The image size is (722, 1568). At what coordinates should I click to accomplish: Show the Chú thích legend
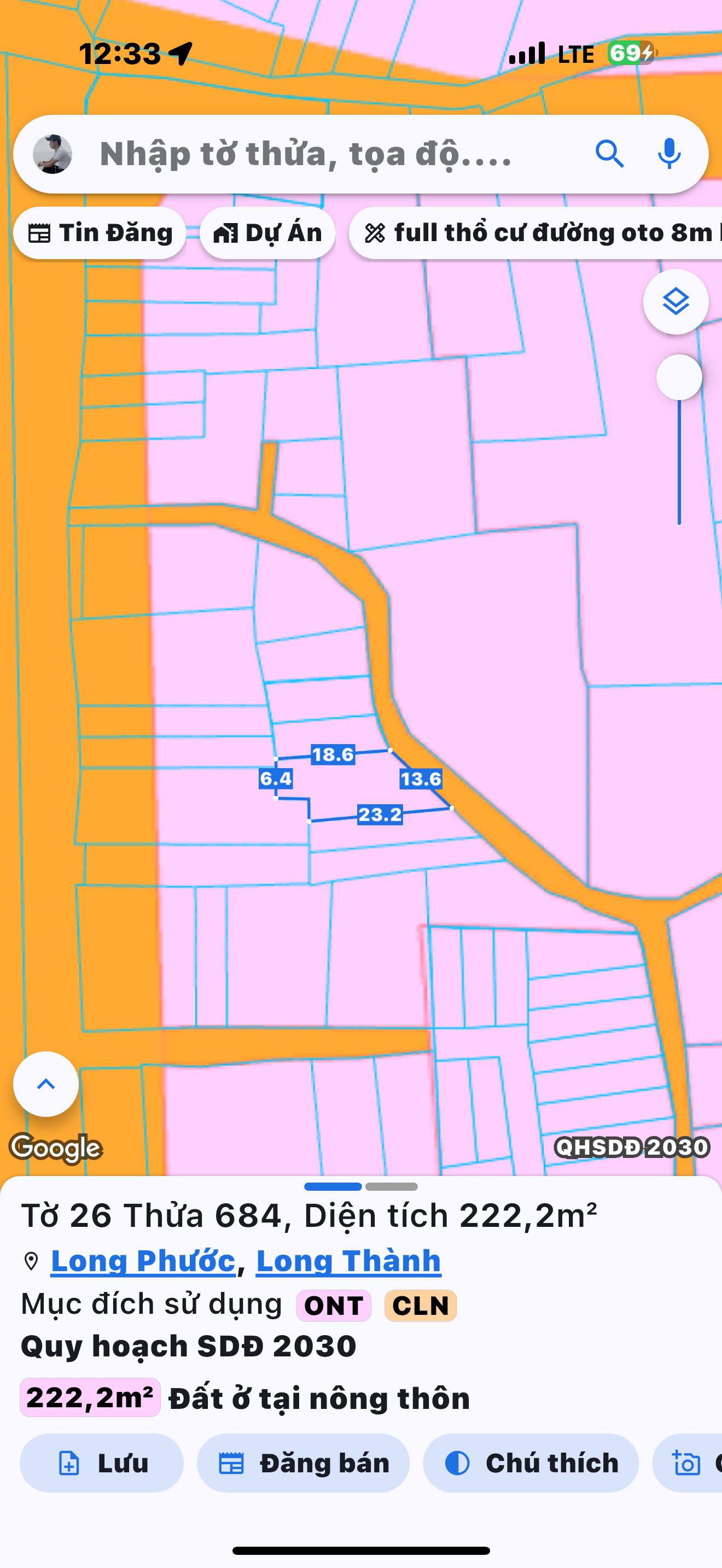click(530, 1462)
